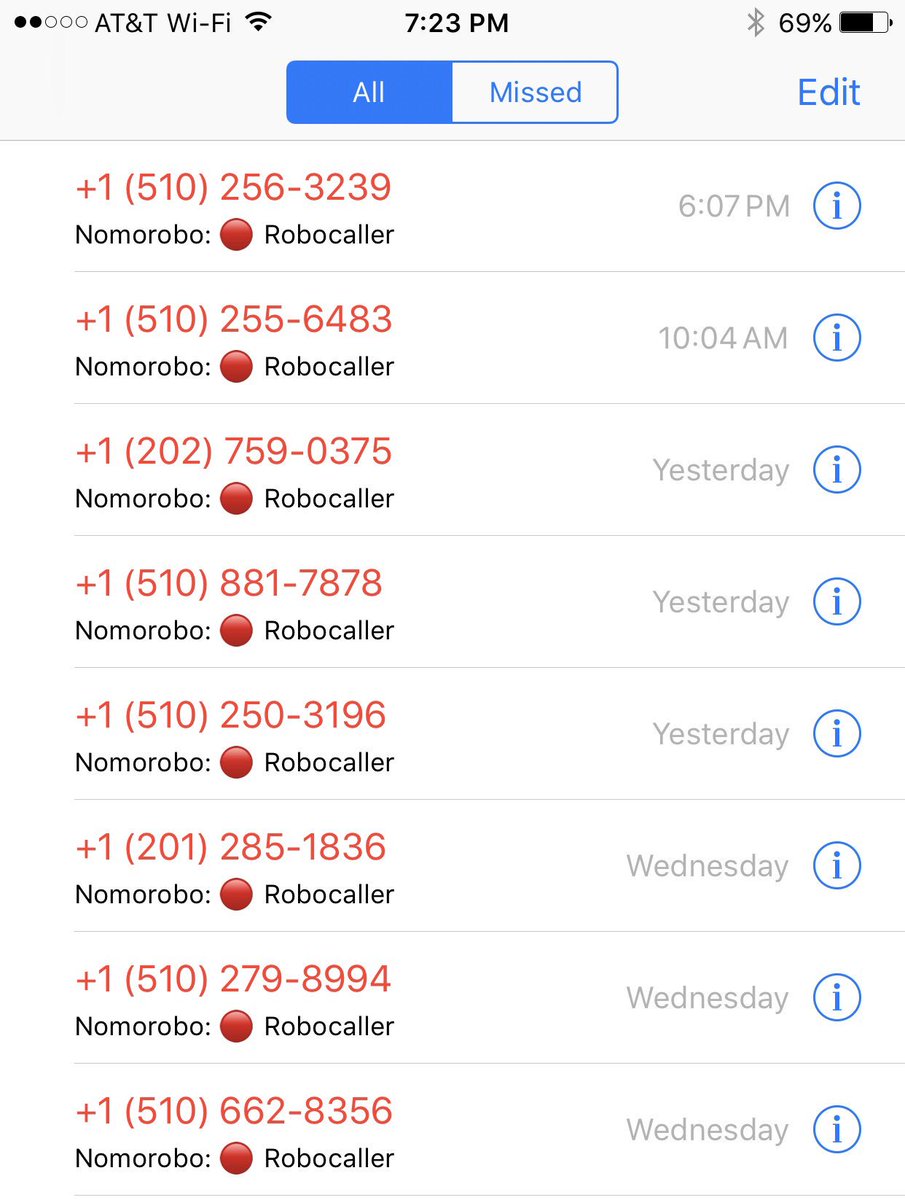Viewport: 905px width, 1200px height.
Task: Tap Edit to modify recents
Action: [x=828, y=93]
